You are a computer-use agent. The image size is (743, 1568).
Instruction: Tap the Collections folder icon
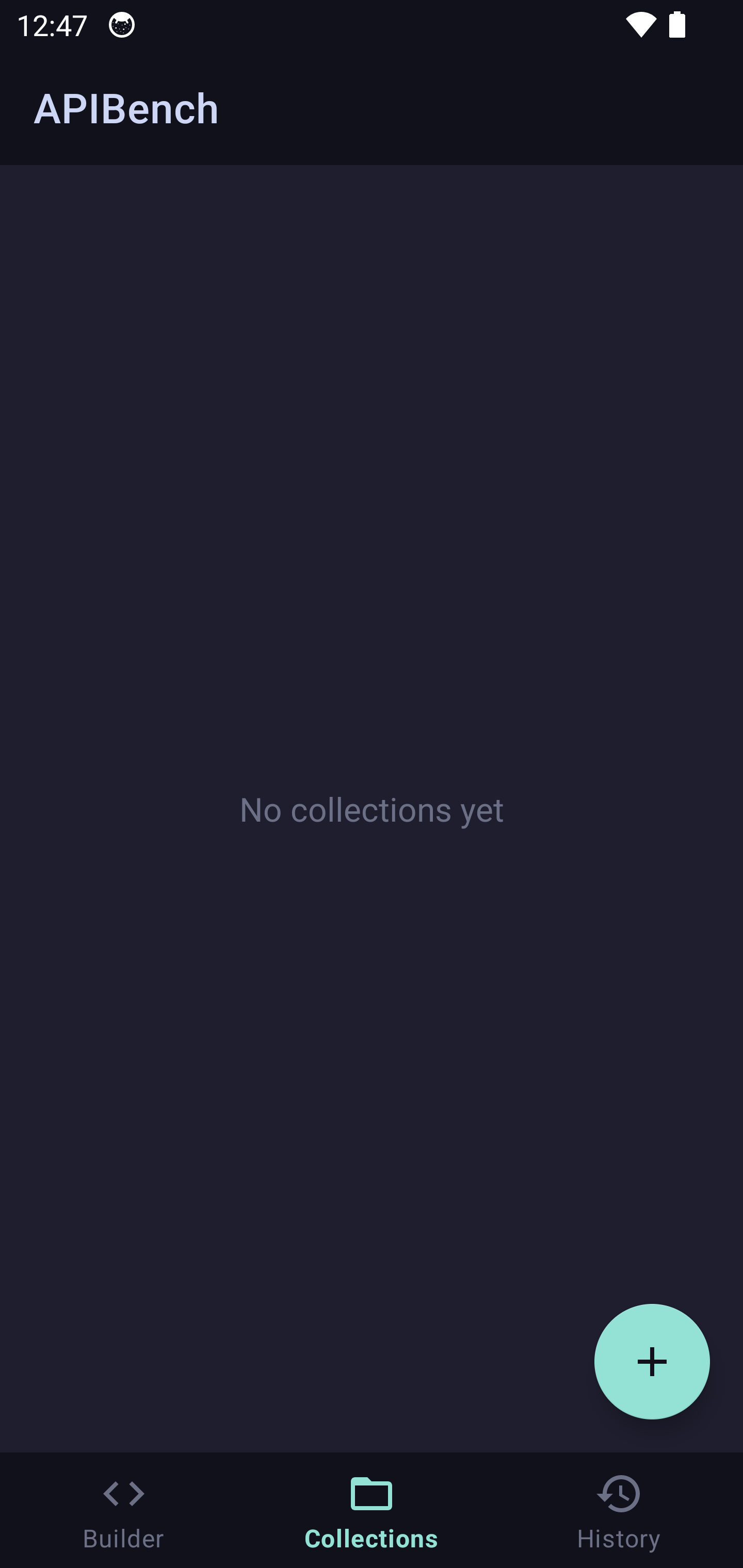click(372, 1493)
